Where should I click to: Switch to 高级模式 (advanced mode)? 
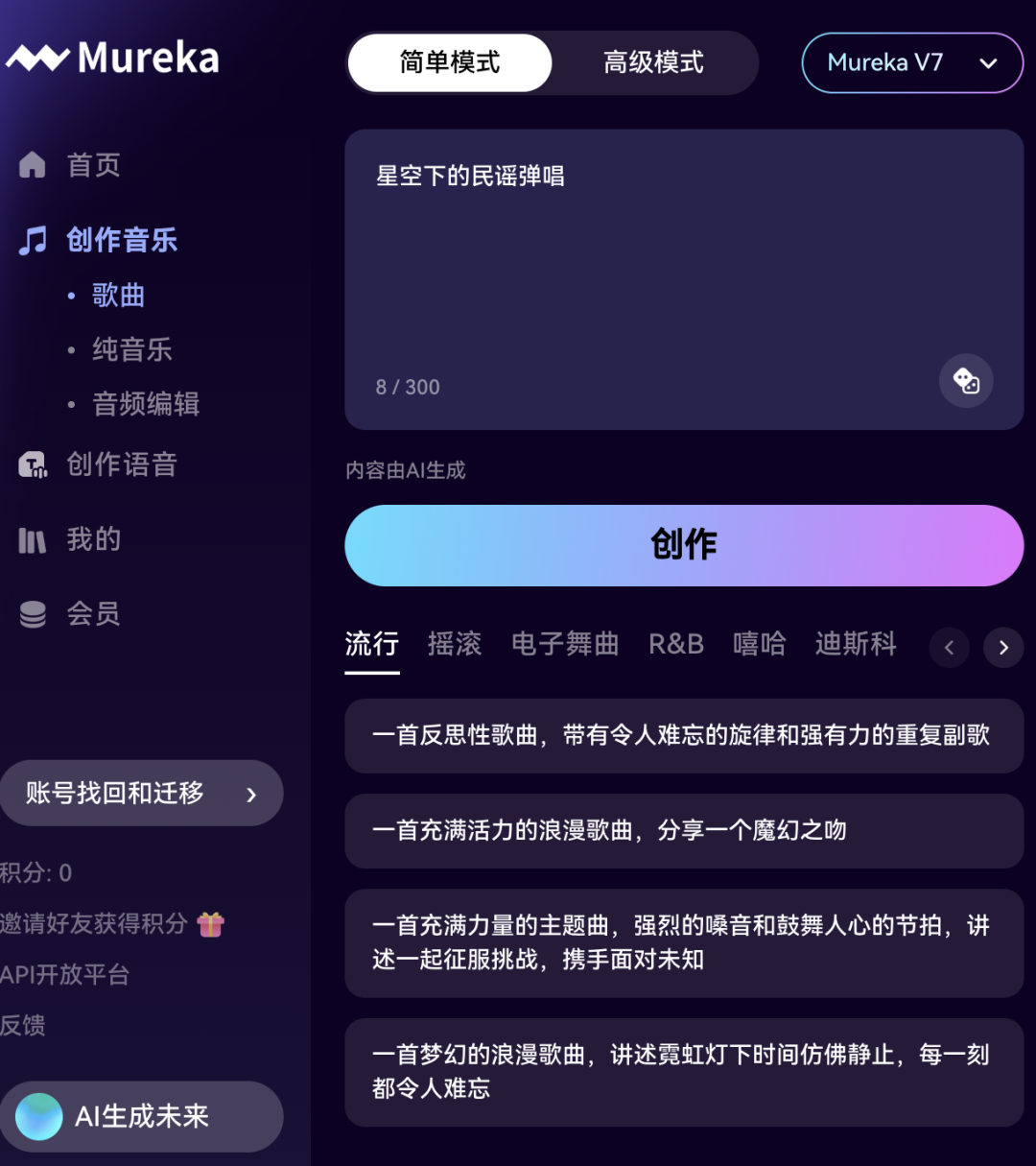(x=653, y=63)
